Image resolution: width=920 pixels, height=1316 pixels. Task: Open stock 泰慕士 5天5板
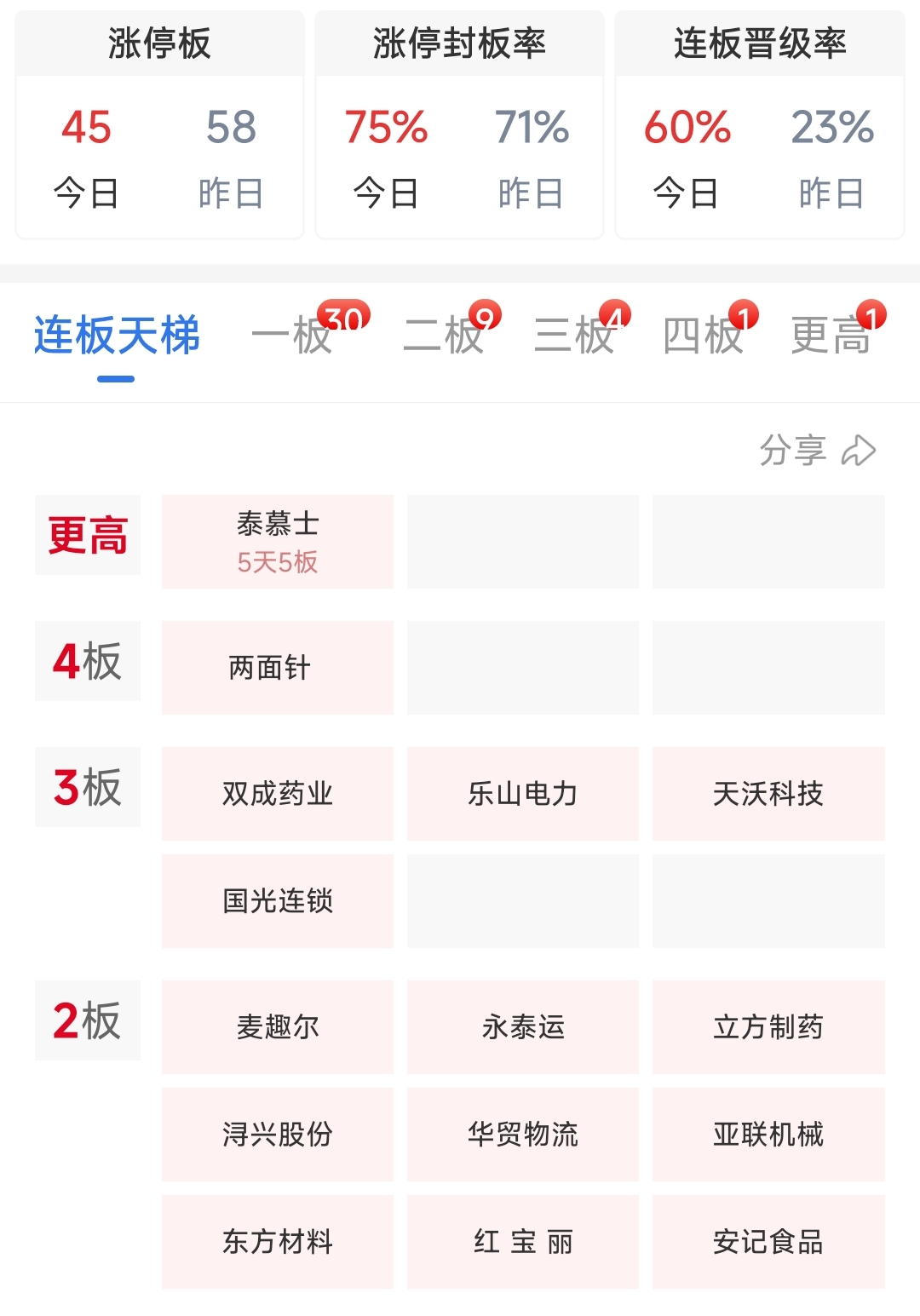(278, 542)
